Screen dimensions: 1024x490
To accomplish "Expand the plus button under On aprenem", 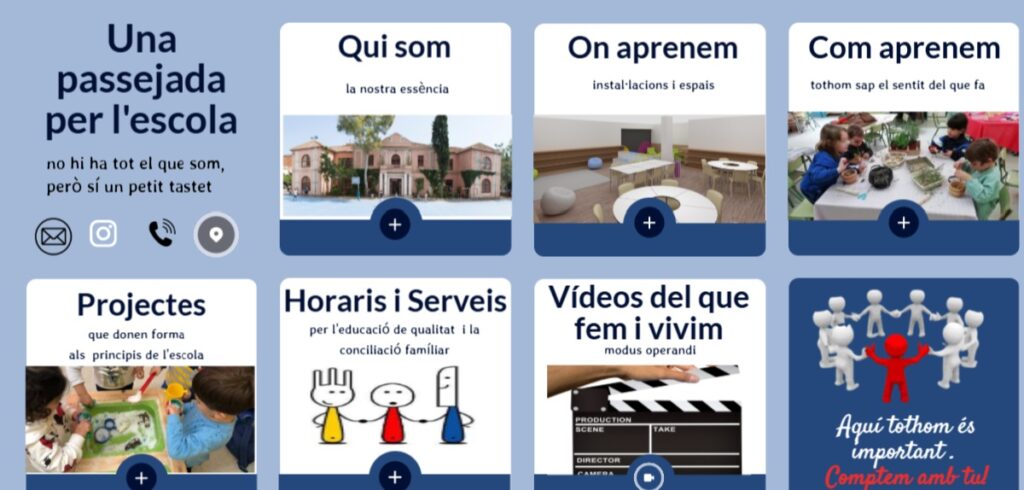I will [649, 223].
